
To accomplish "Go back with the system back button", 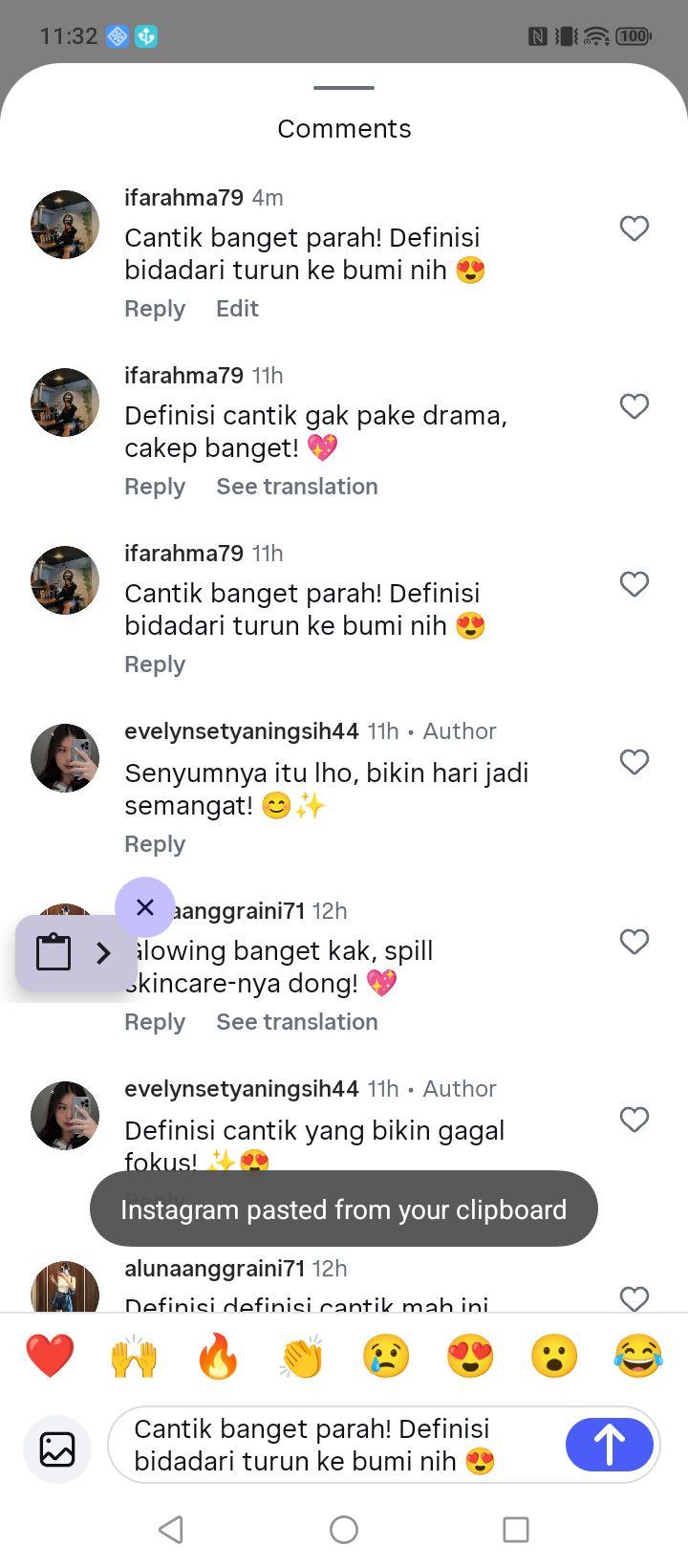I will [x=171, y=1530].
